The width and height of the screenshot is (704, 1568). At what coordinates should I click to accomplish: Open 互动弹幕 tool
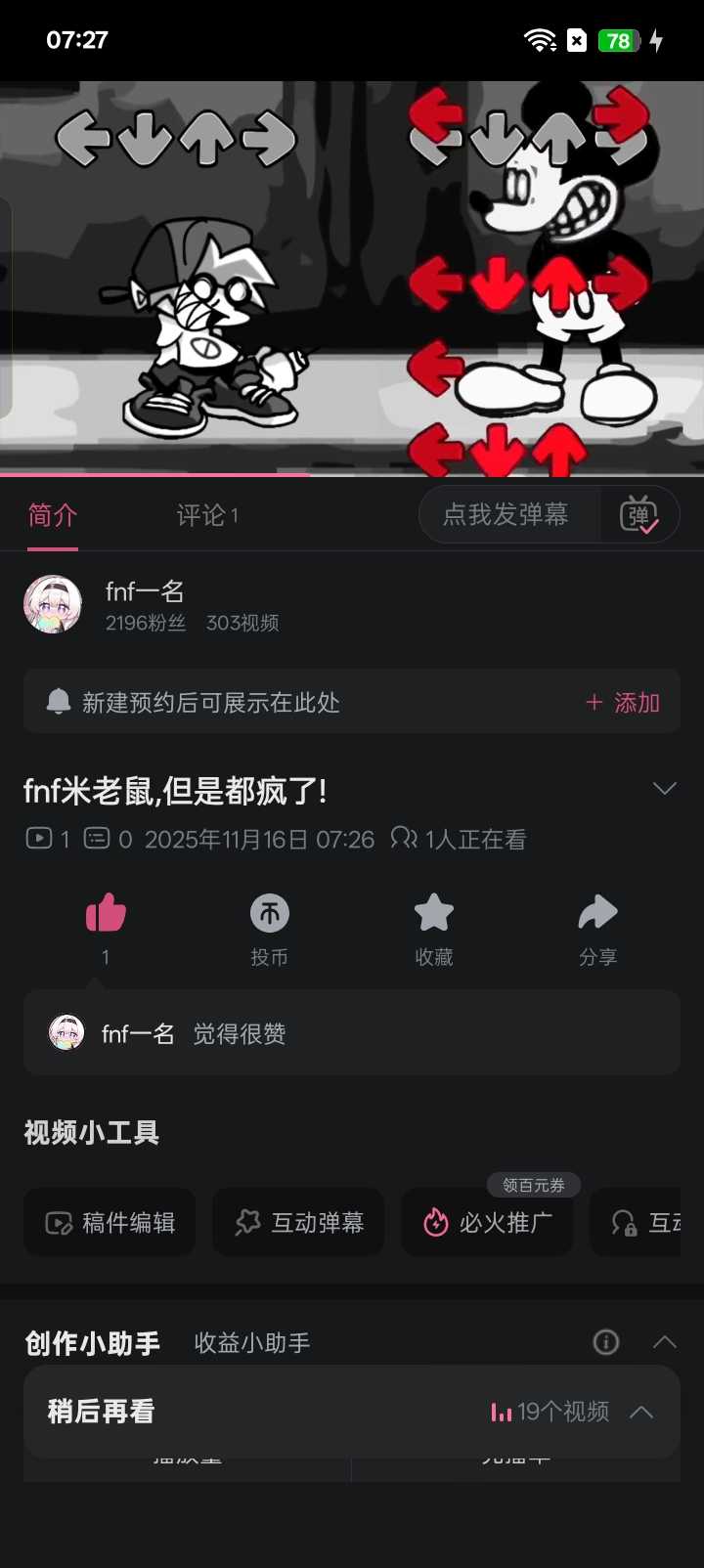click(x=298, y=1223)
